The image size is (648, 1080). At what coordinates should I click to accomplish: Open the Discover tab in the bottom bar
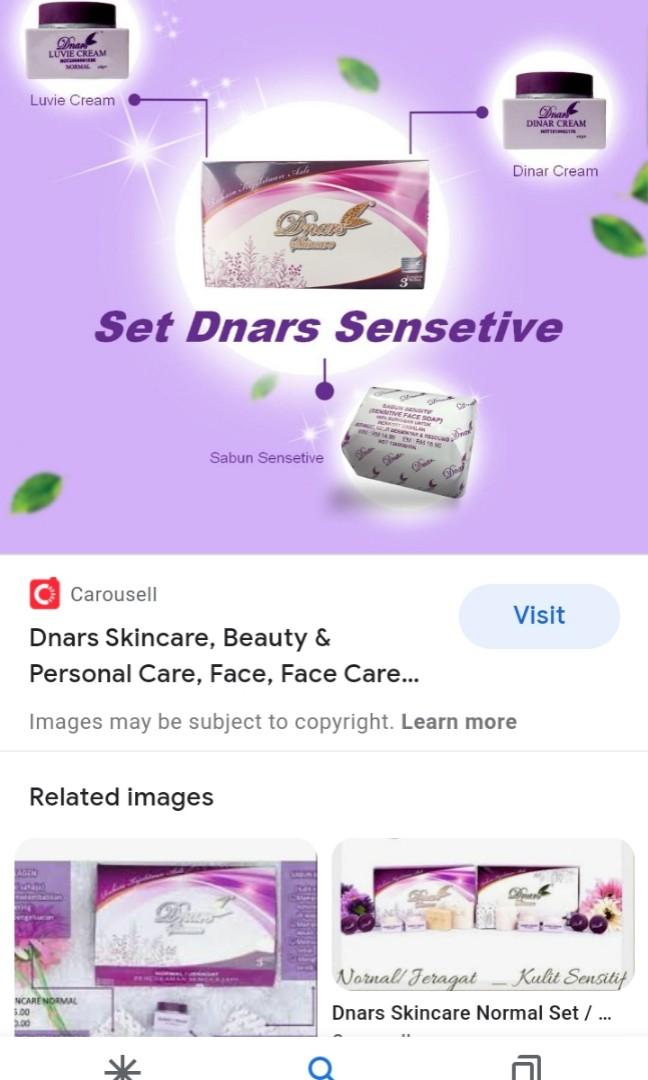pyautogui.click(x=122, y=1068)
